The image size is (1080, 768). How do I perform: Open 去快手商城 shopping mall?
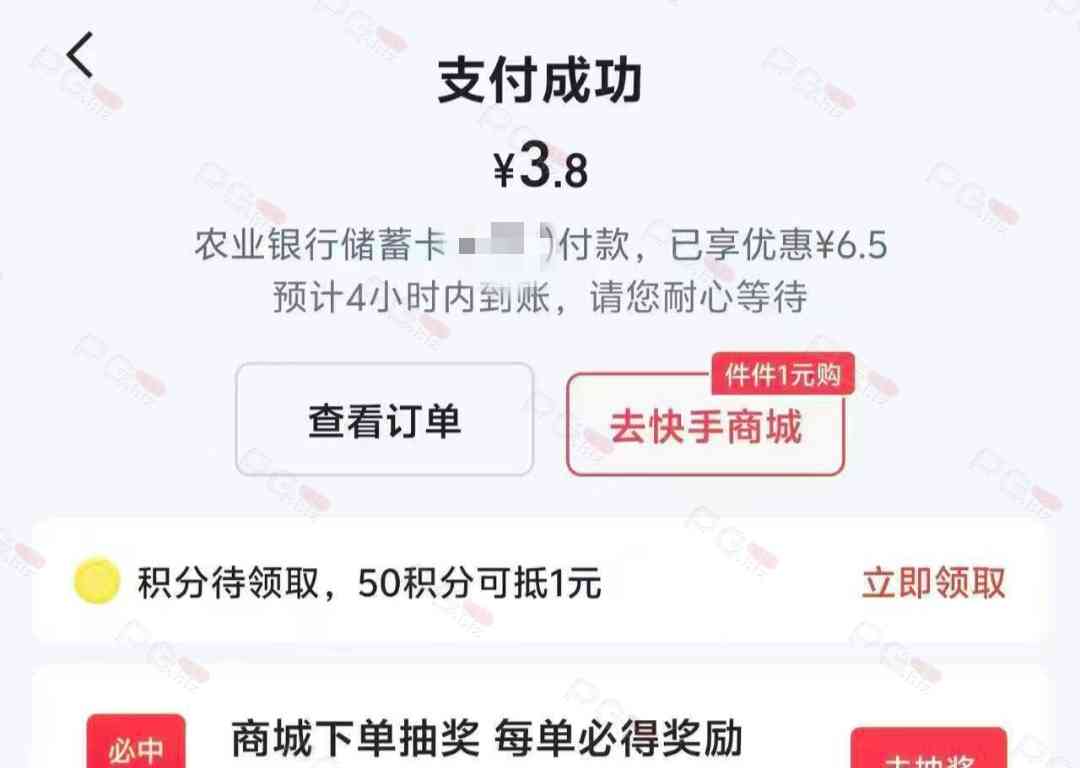tap(706, 426)
